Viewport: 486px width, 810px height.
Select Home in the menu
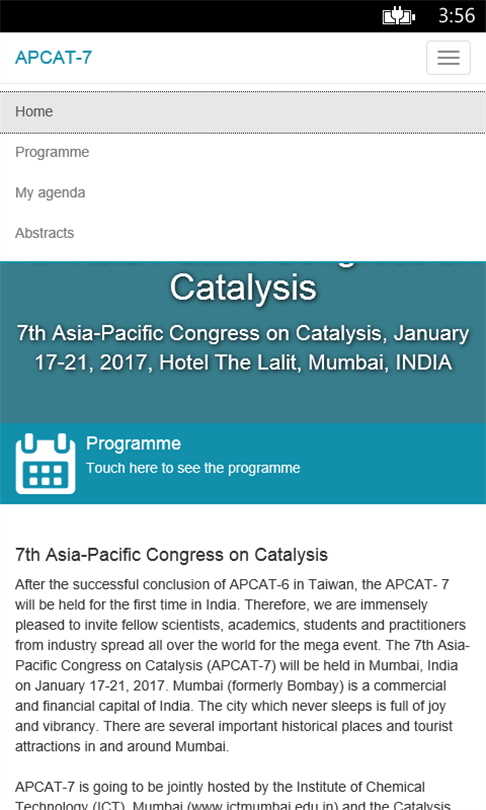click(x=243, y=112)
